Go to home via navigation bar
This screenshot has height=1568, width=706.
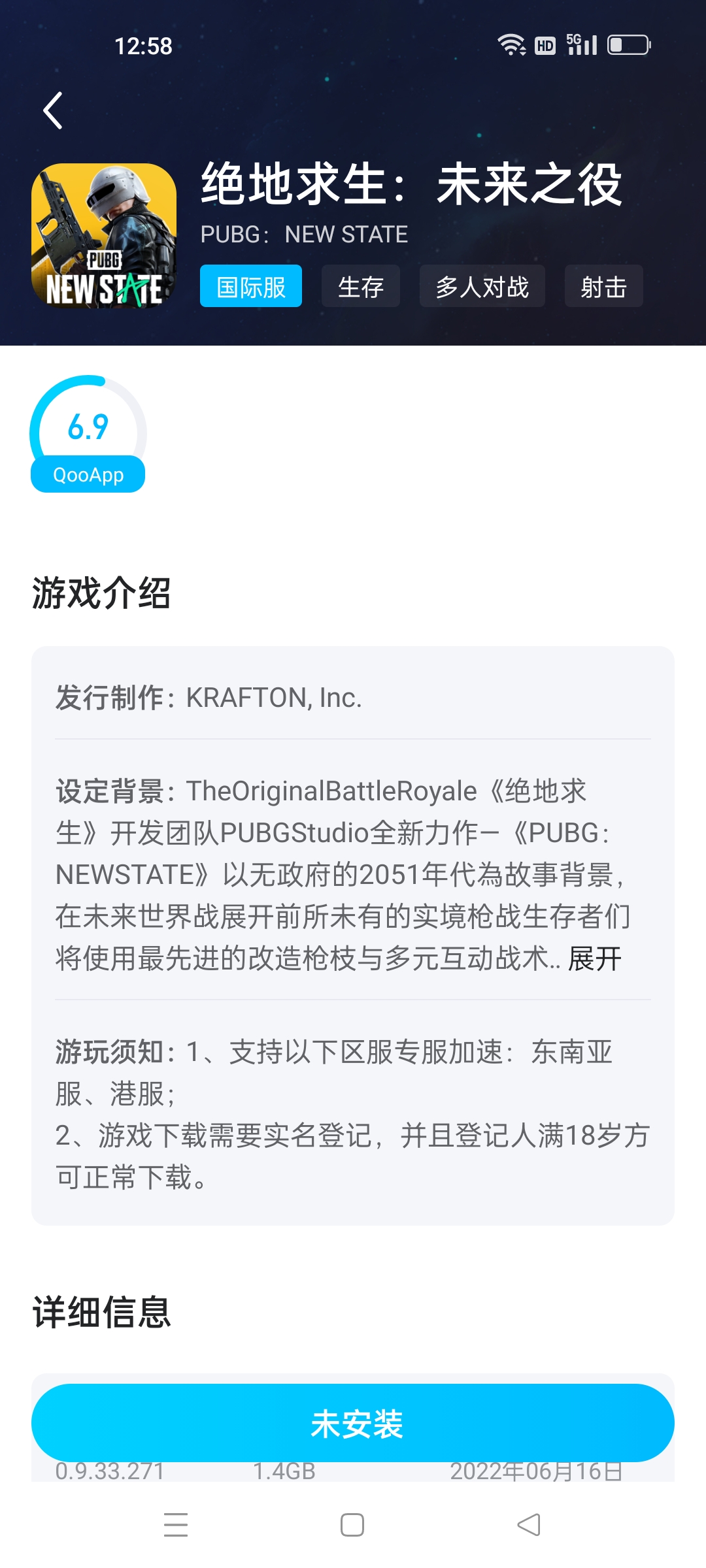pos(352,1525)
